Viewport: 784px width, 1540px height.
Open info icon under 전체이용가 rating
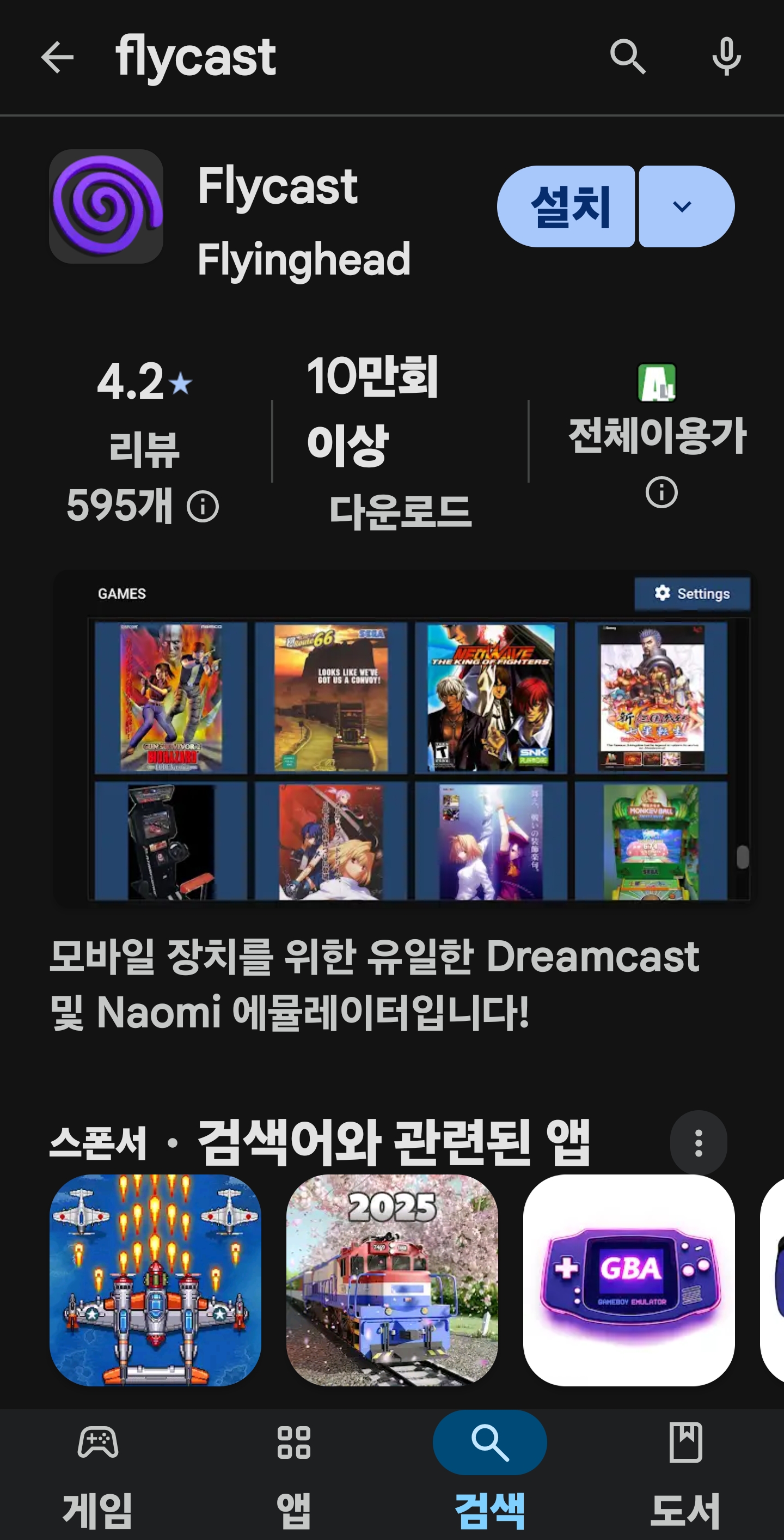(x=661, y=492)
